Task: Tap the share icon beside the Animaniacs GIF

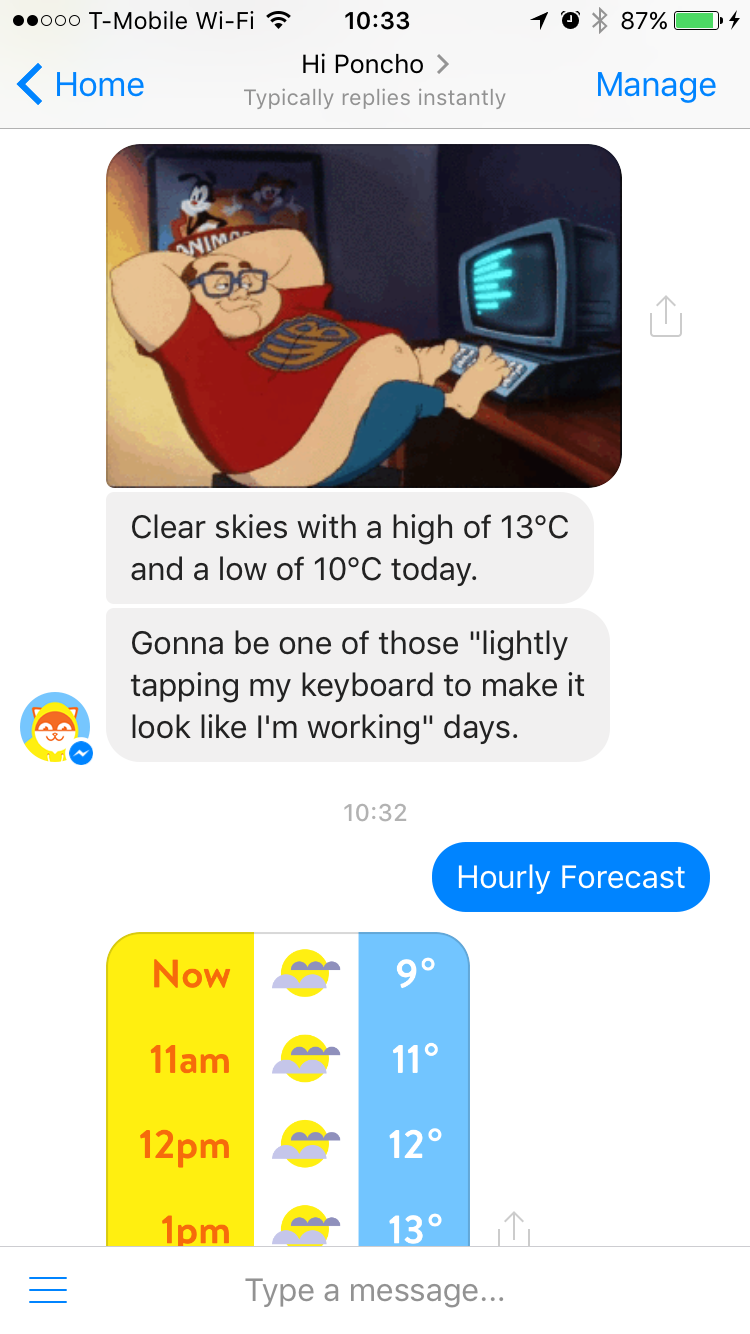Action: (664, 315)
